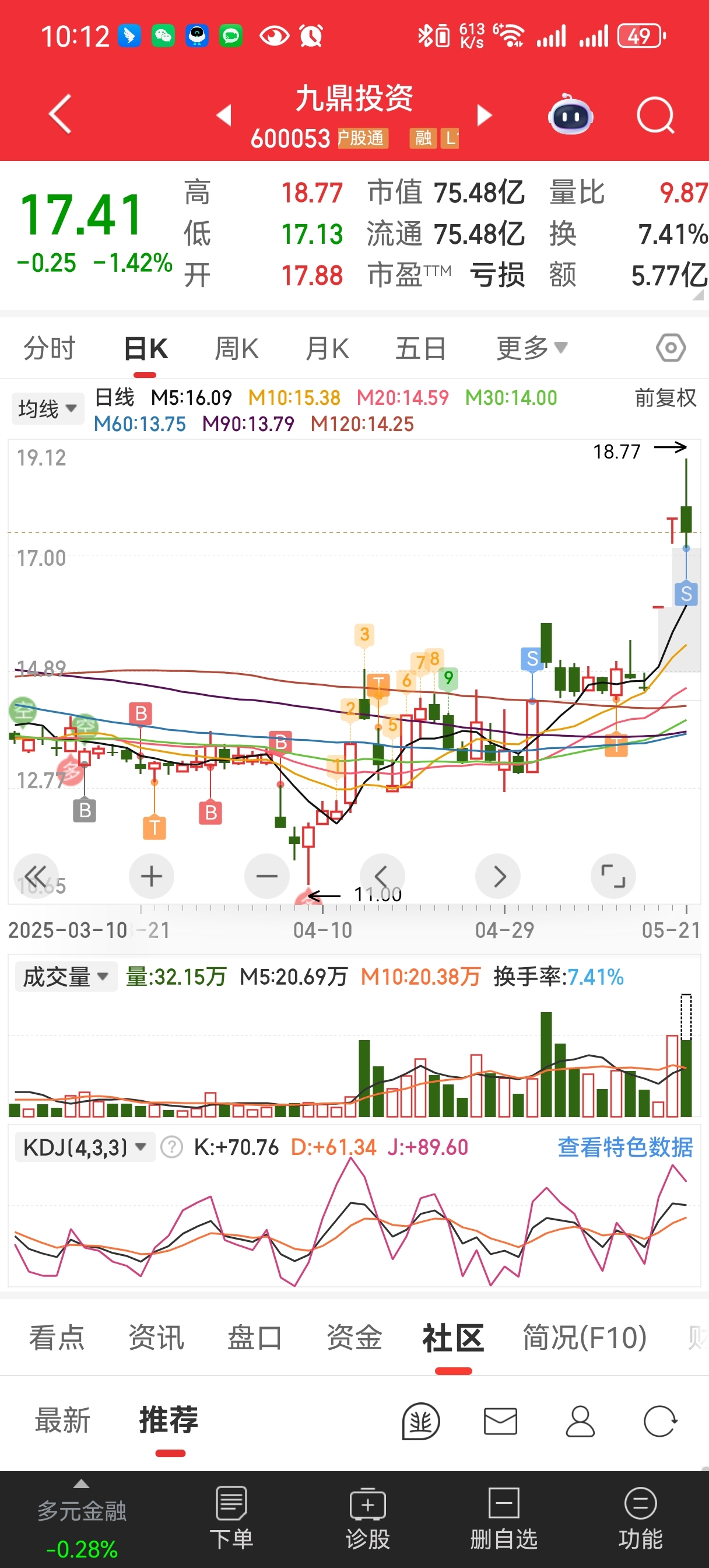
Task: Open chart settings hexagon icon
Action: pyautogui.click(x=671, y=348)
